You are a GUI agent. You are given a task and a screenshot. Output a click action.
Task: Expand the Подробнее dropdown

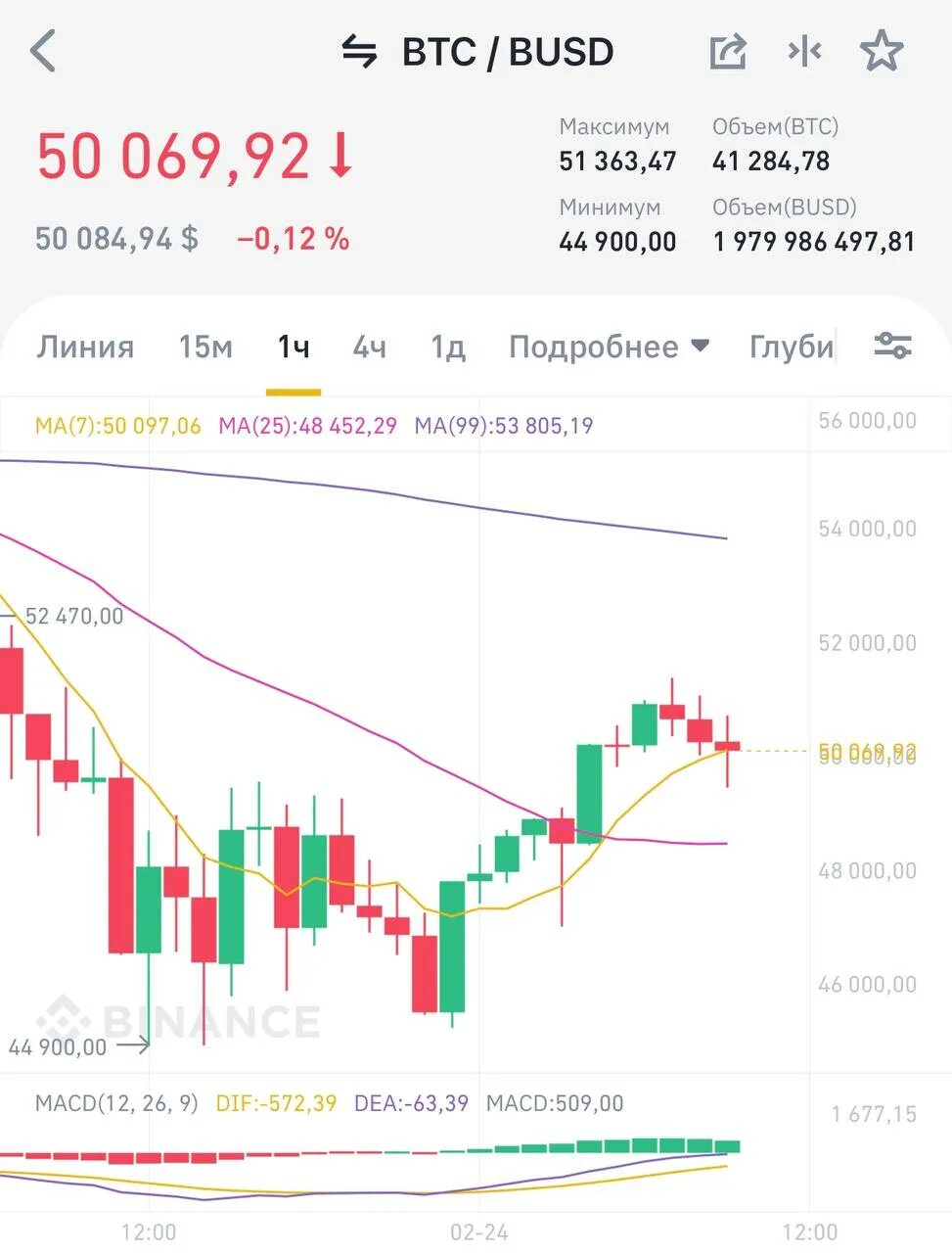click(609, 347)
